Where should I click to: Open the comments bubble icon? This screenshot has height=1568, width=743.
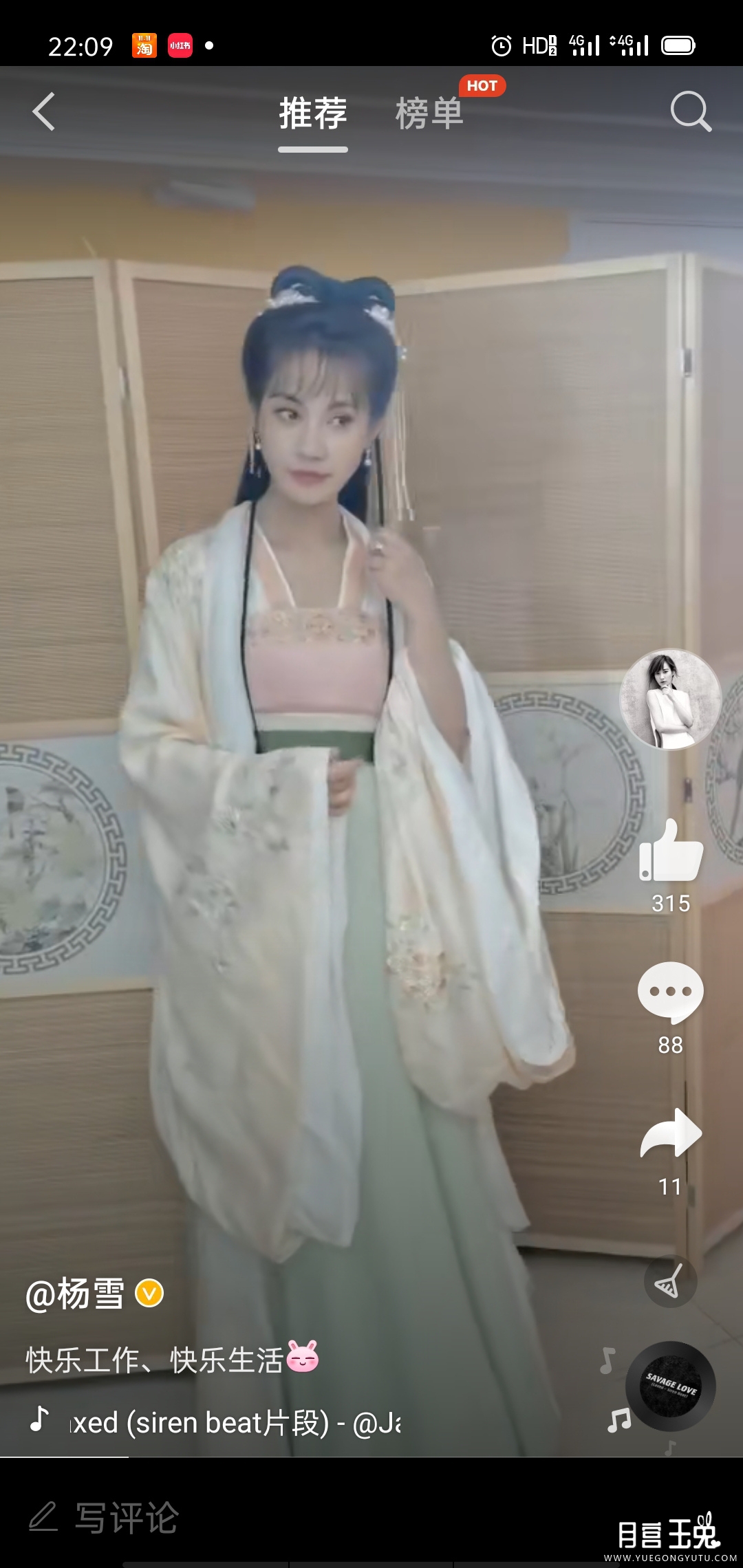[x=671, y=992]
